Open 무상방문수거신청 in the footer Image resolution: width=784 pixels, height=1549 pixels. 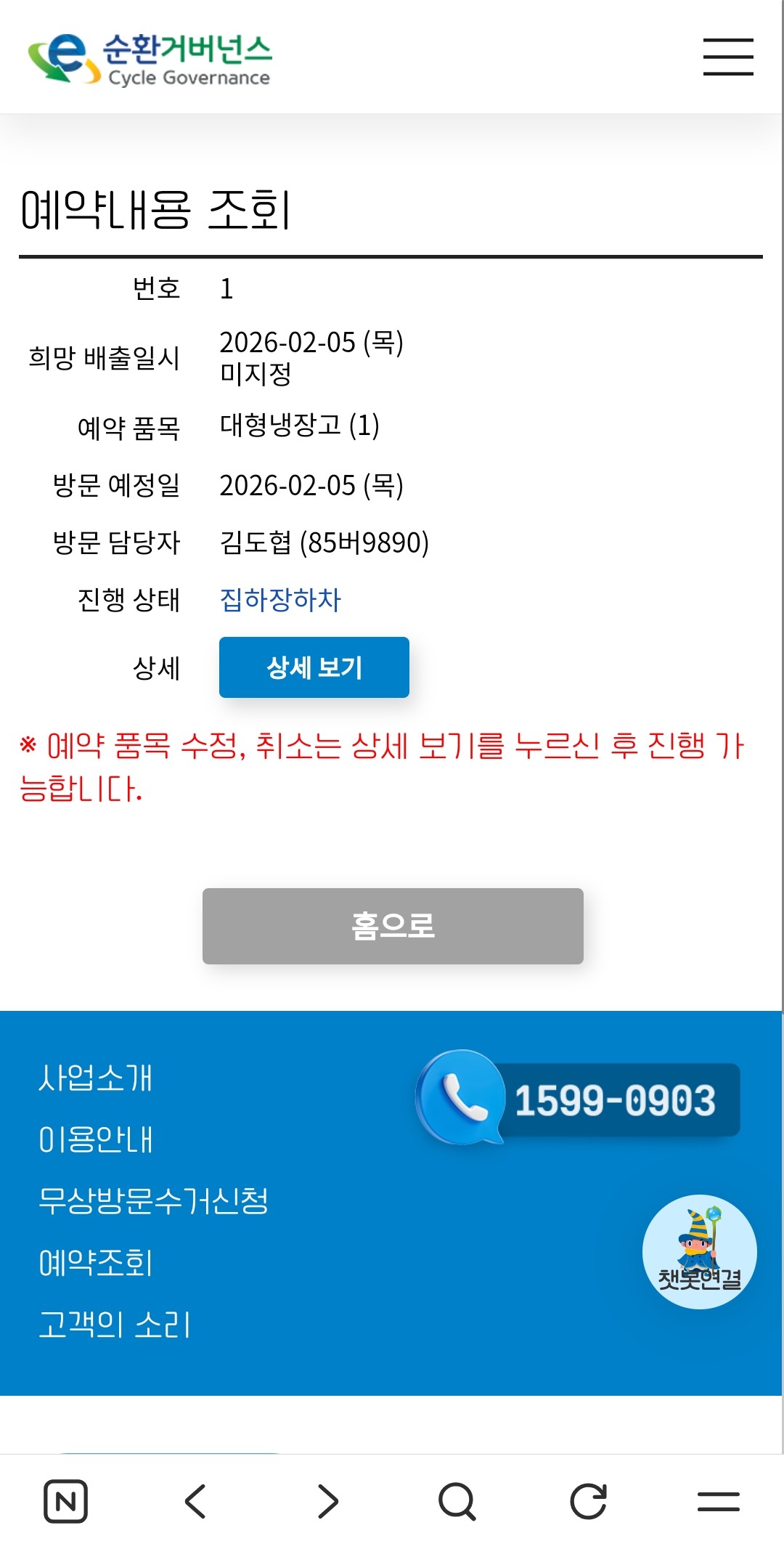coord(153,1201)
